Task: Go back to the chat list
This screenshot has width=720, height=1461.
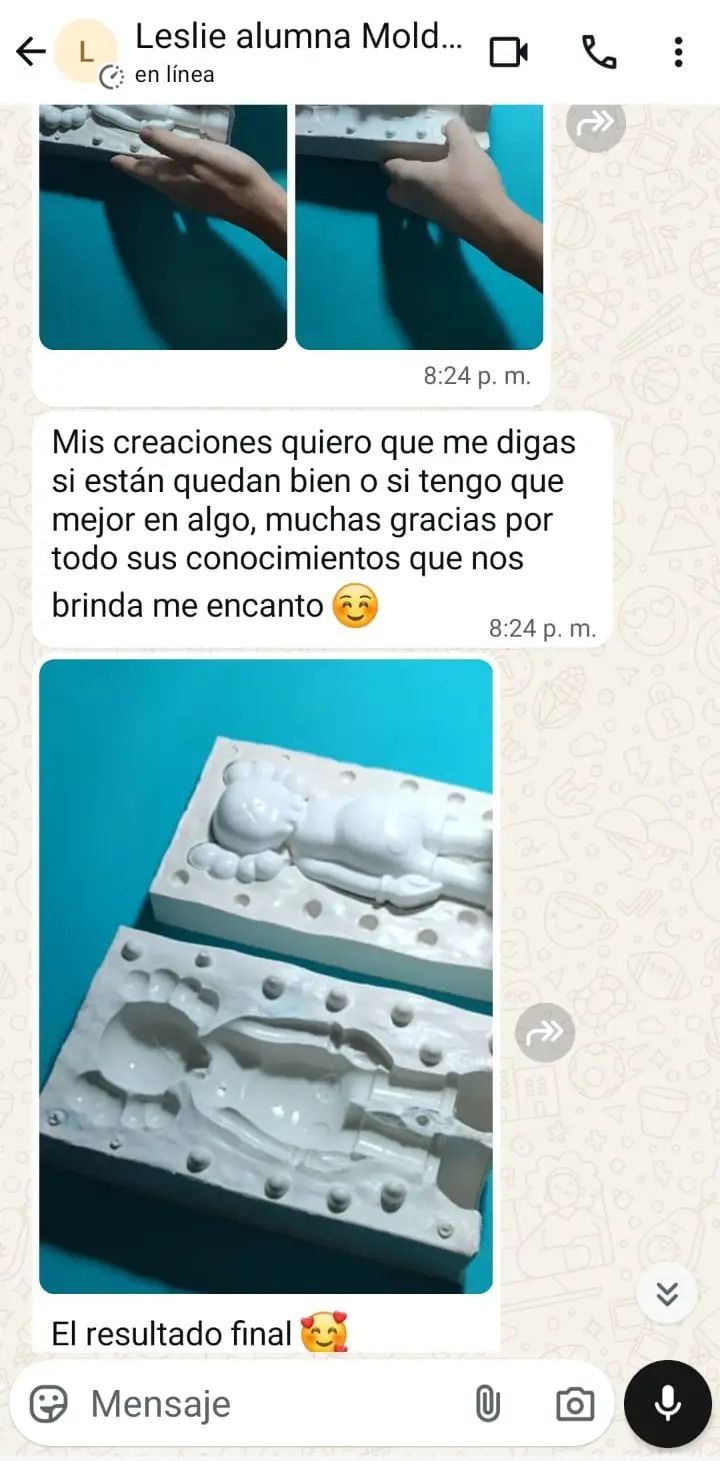Action: tap(31, 52)
